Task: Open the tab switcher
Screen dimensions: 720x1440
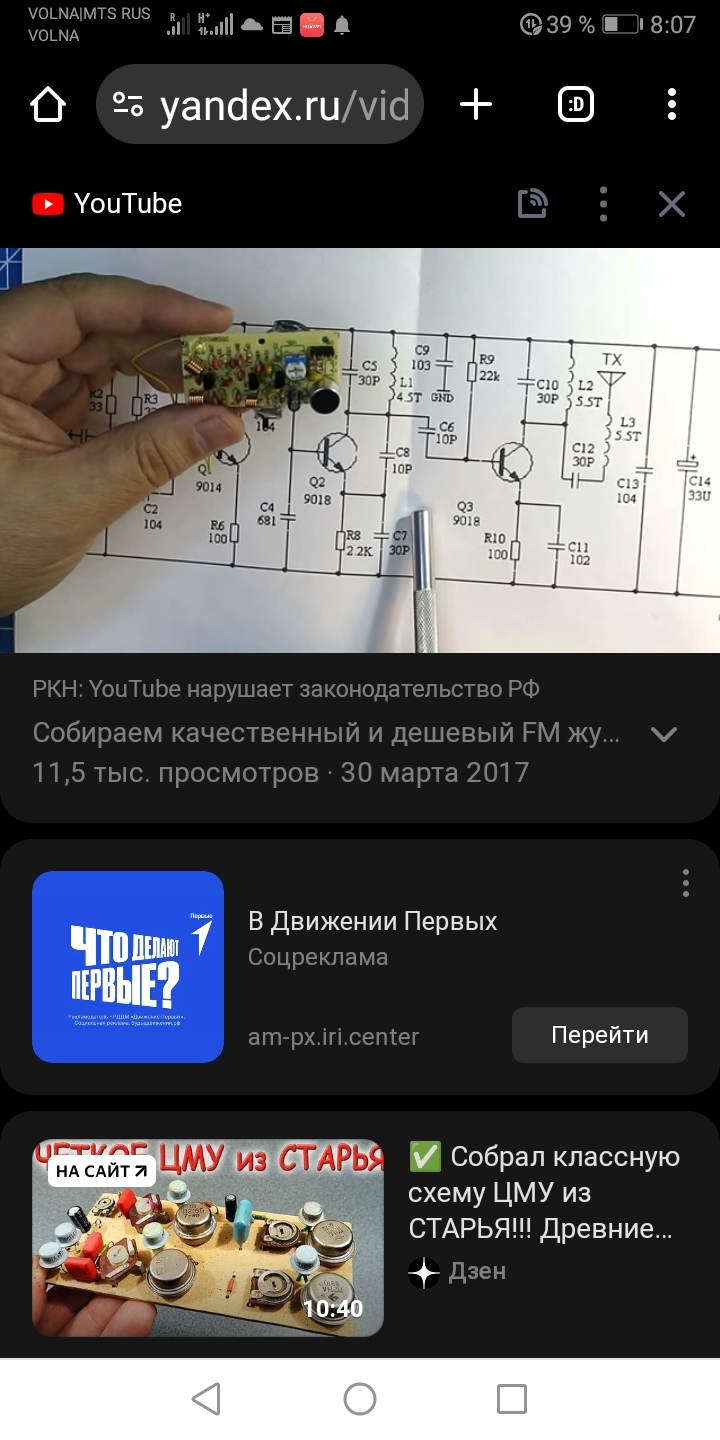Action: [576, 104]
